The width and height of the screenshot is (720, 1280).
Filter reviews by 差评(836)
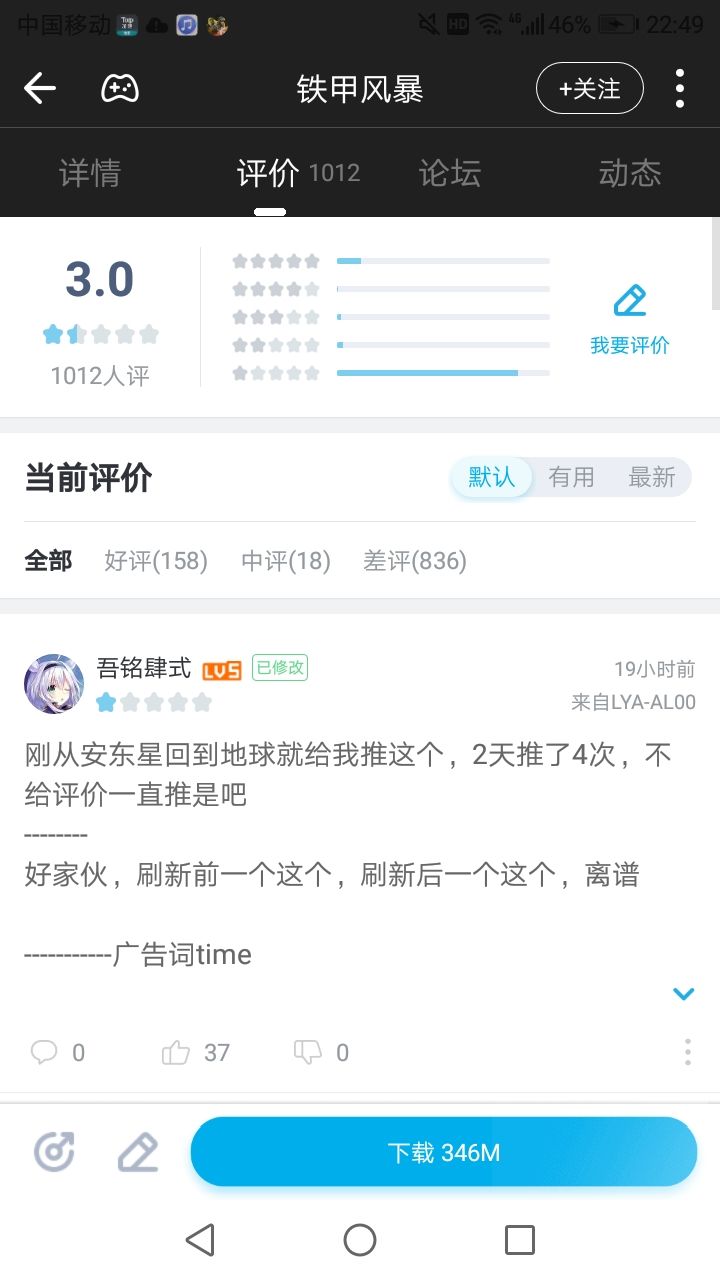tap(416, 561)
